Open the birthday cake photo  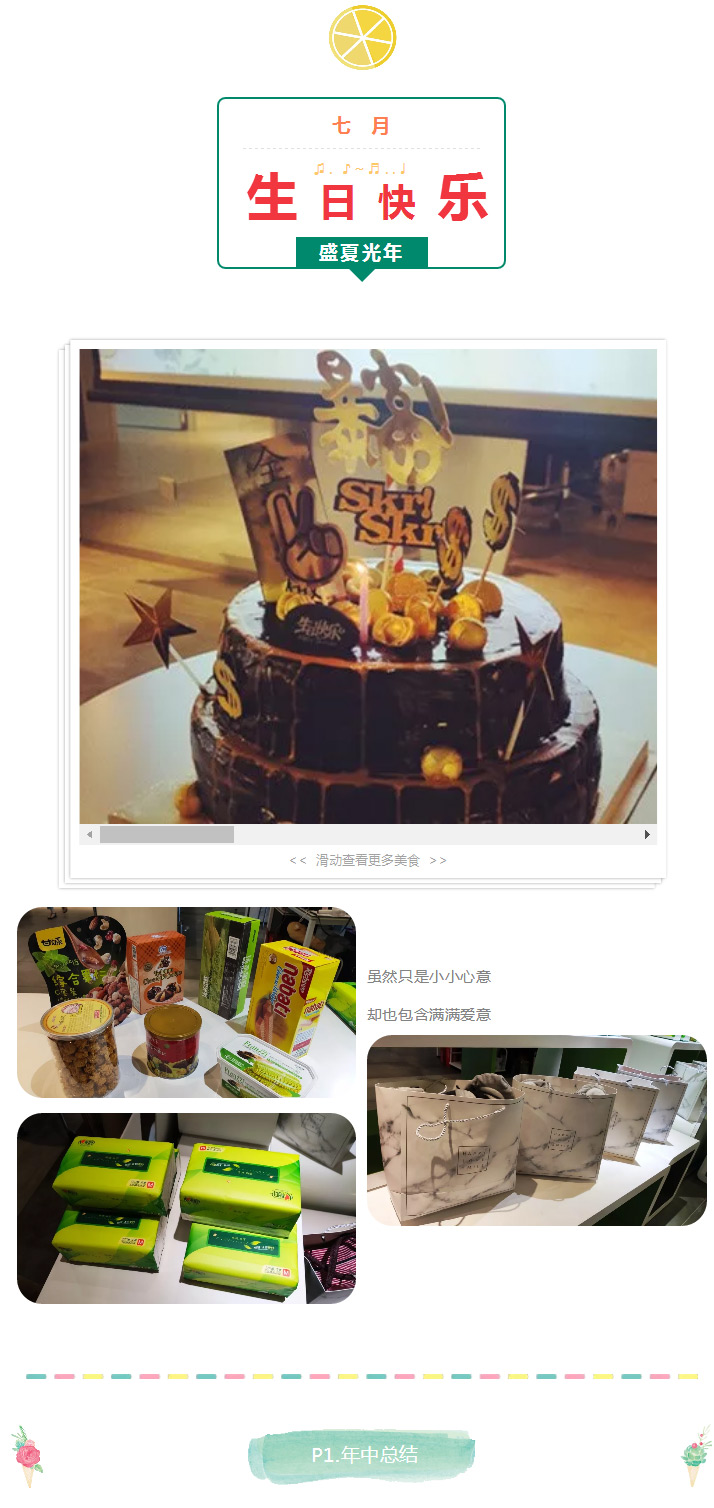click(x=368, y=586)
